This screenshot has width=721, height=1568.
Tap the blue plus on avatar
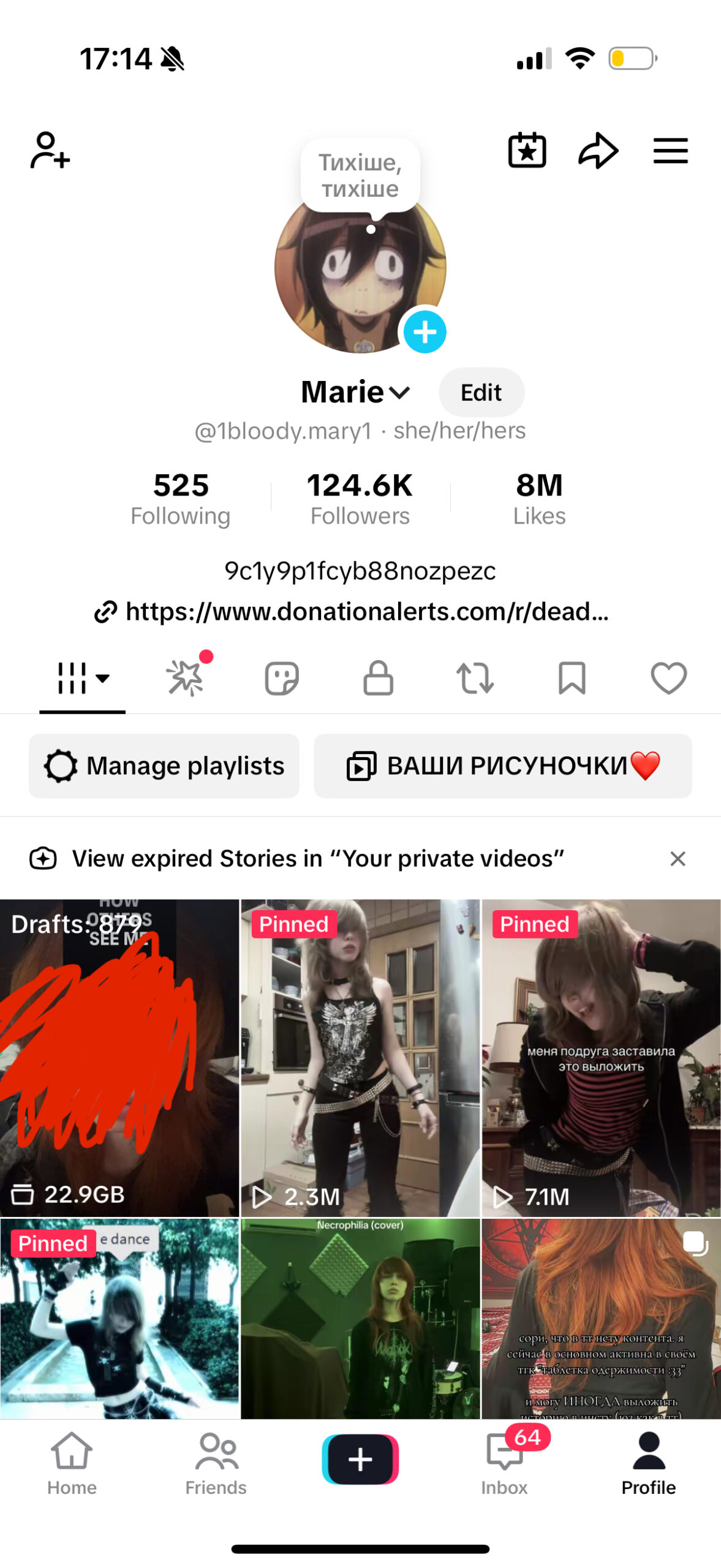(x=425, y=332)
